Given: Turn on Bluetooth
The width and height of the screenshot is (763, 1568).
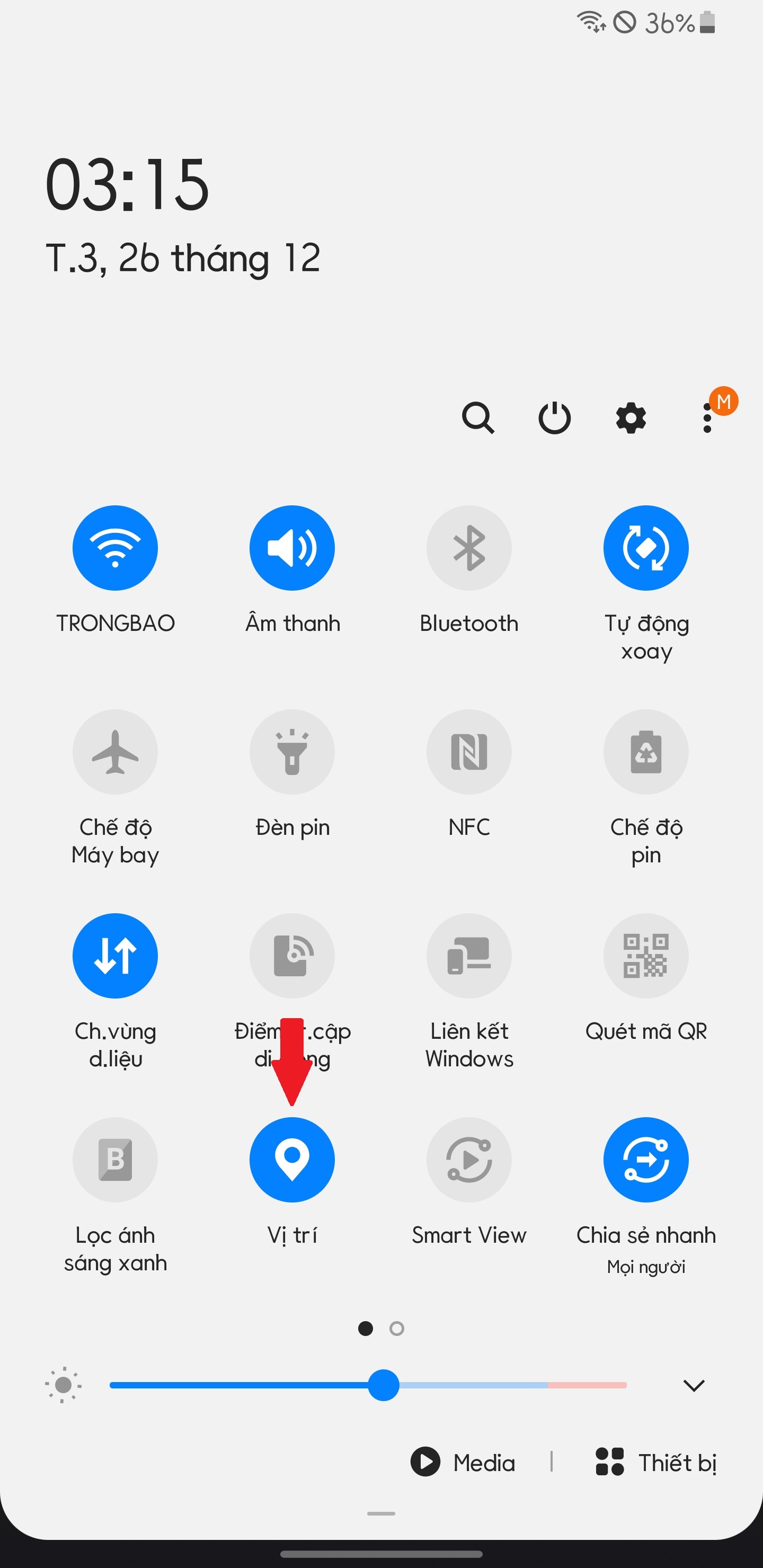Looking at the screenshot, I should click(469, 548).
